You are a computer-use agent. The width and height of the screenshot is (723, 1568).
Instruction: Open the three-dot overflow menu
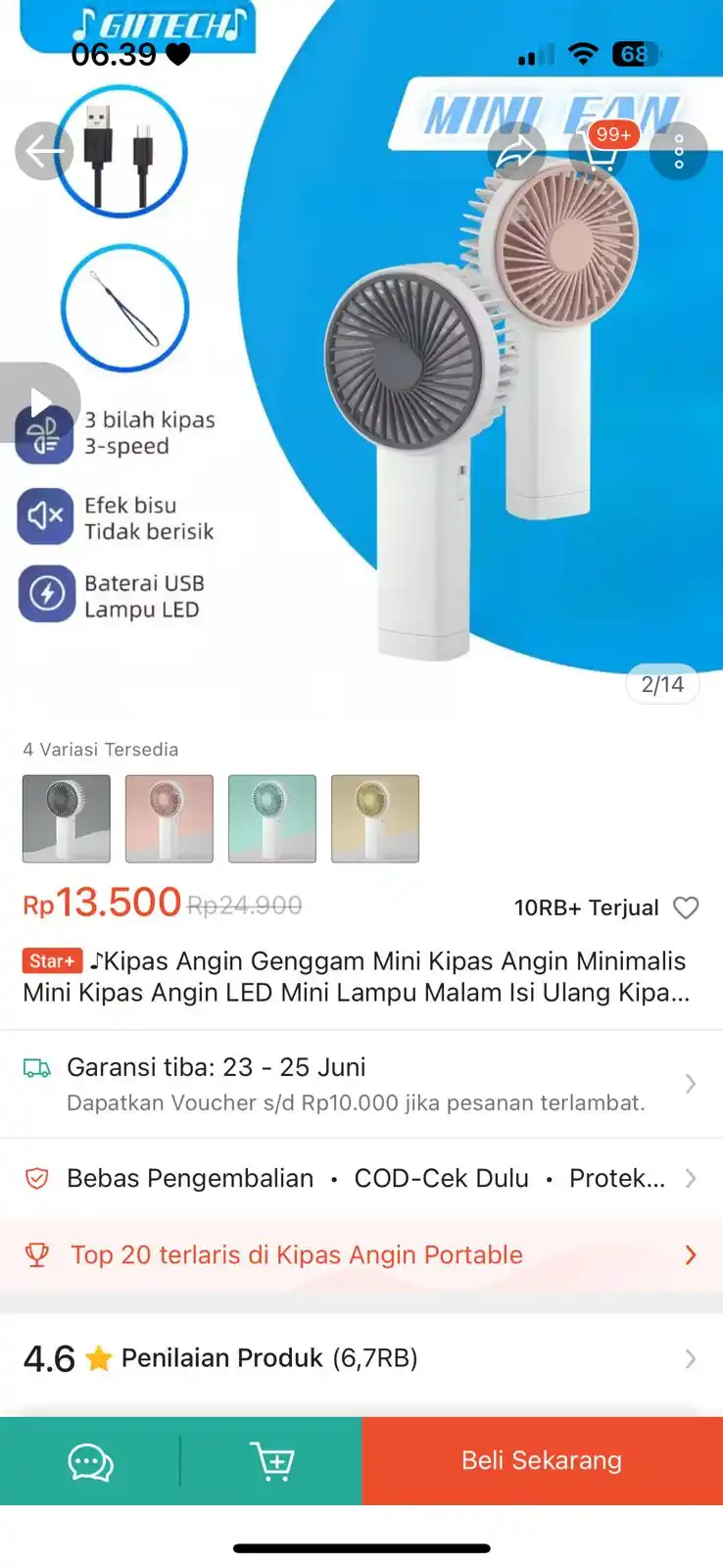678,152
